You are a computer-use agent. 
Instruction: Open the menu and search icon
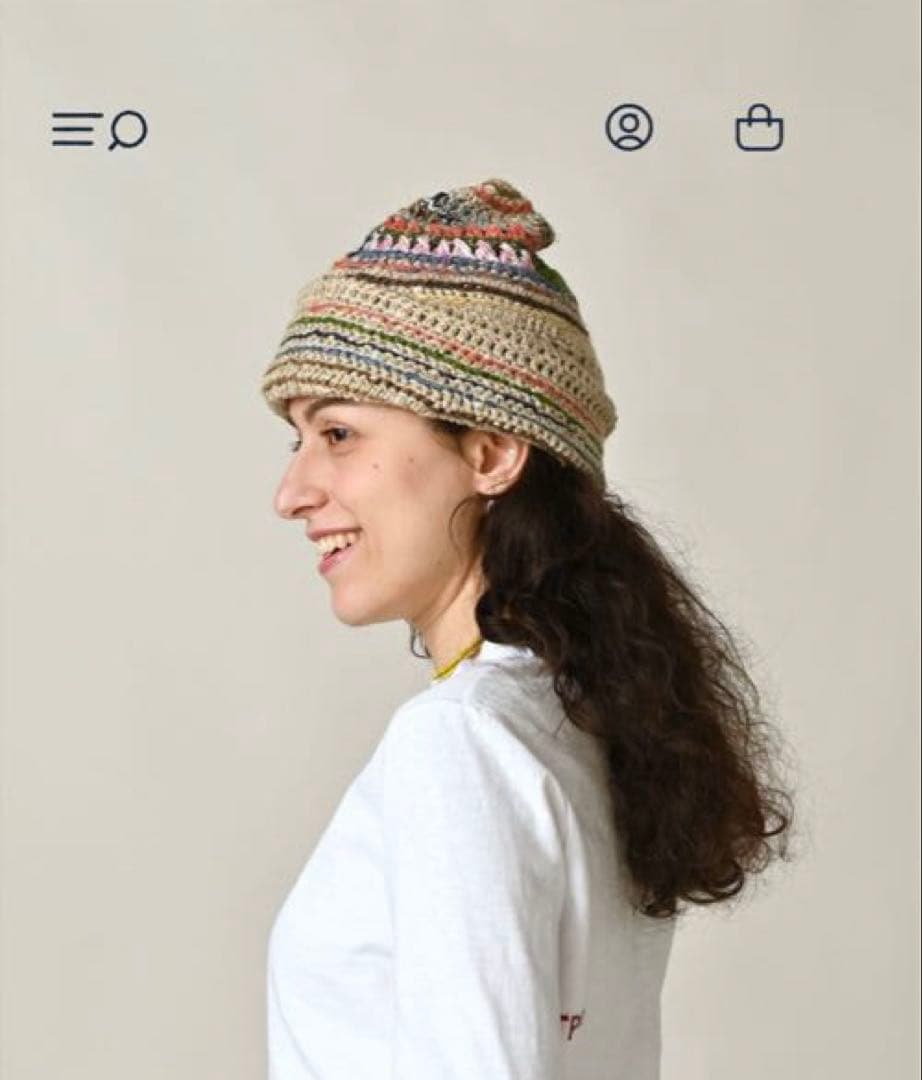point(99,130)
